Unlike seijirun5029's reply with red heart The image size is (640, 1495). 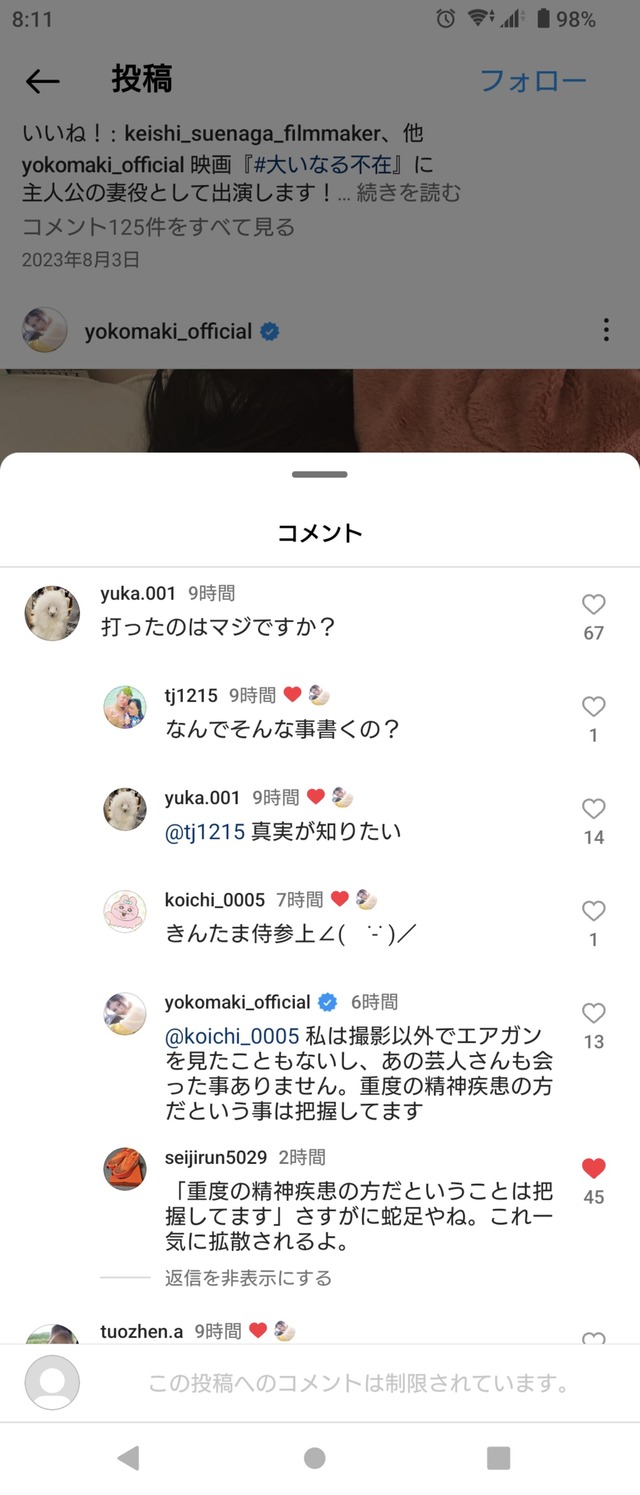[594, 1168]
